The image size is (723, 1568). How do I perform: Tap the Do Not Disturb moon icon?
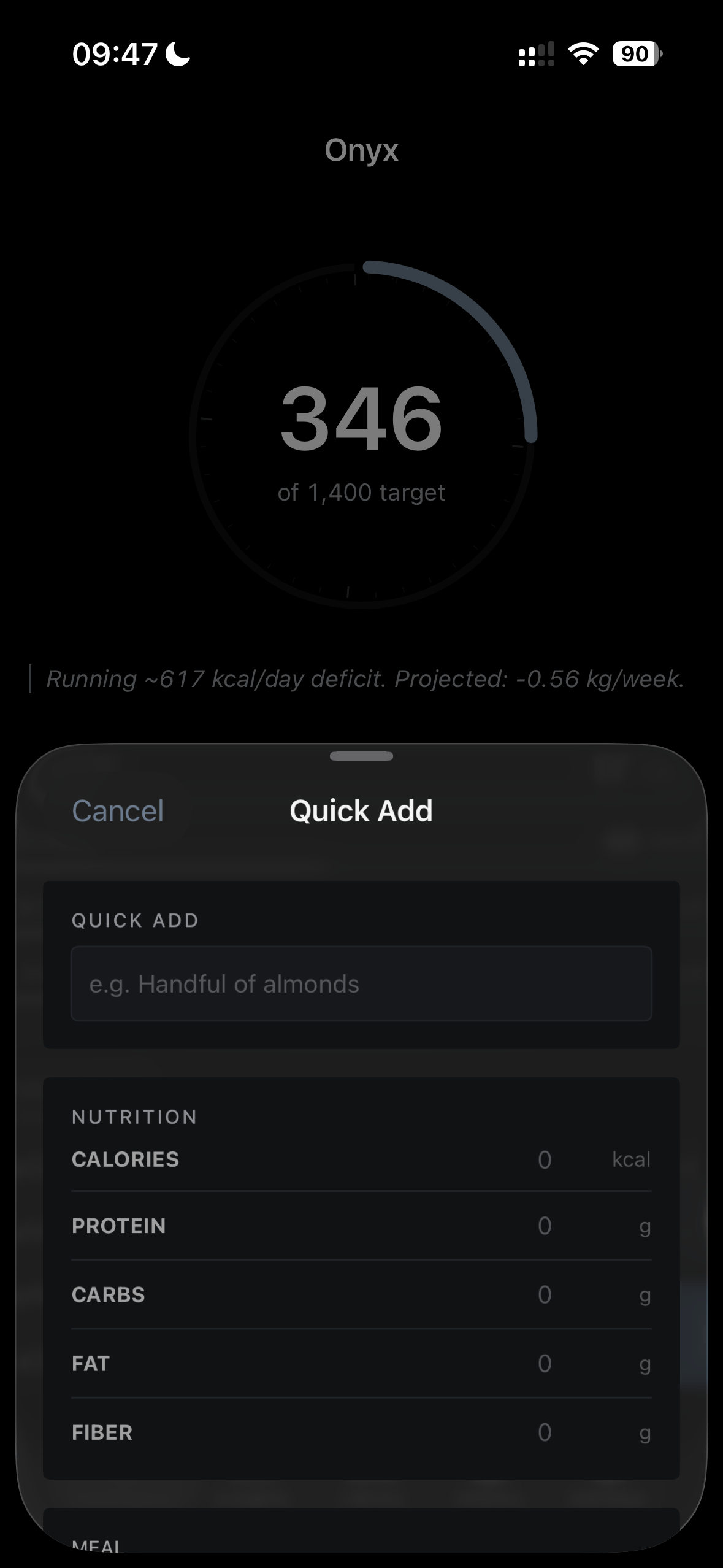tap(176, 55)
